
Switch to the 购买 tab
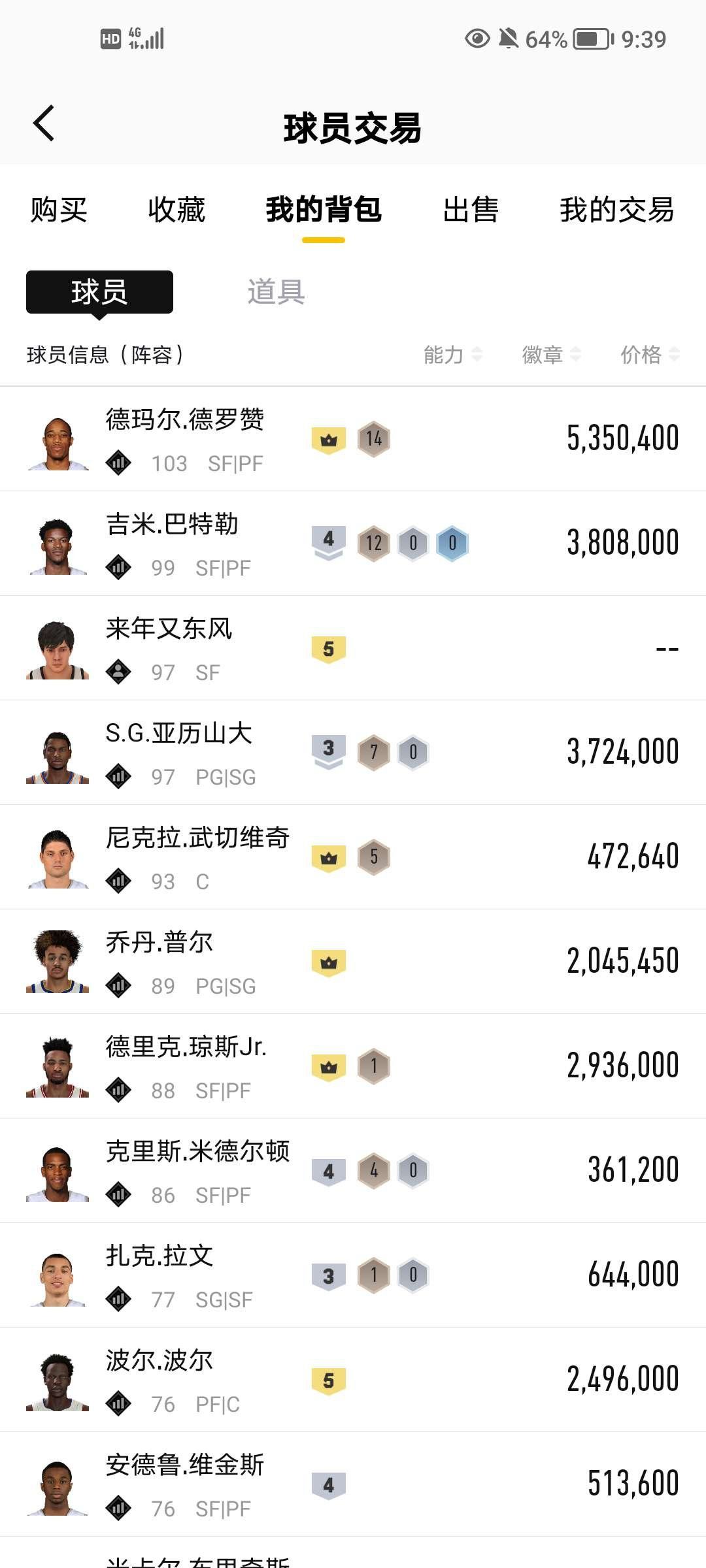click(x=59, y=210)
